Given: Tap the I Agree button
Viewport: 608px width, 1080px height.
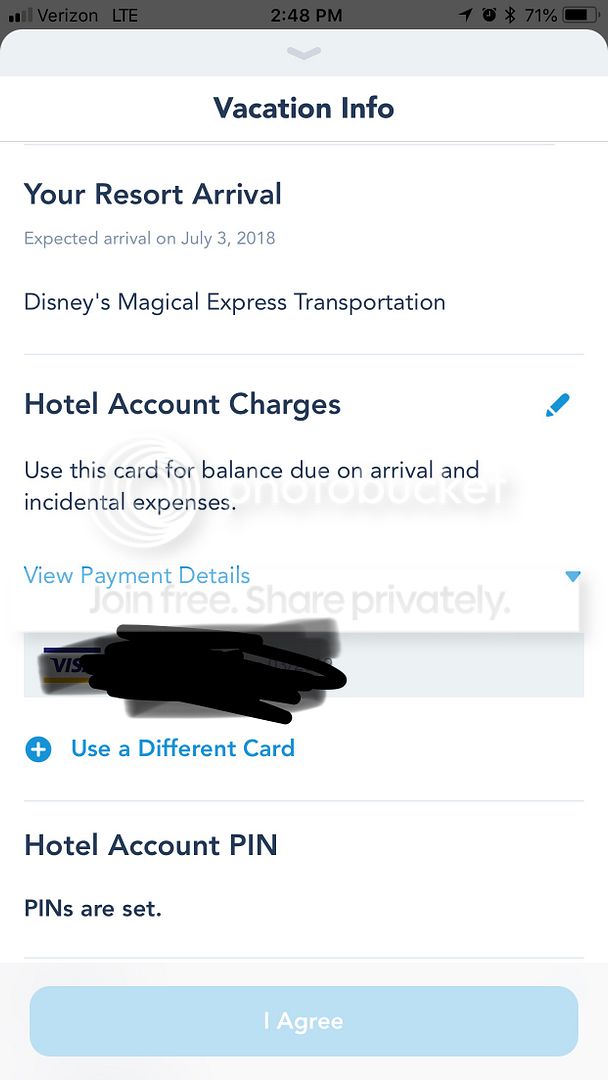Looking at the screenshot, I should click(303, 1021).
